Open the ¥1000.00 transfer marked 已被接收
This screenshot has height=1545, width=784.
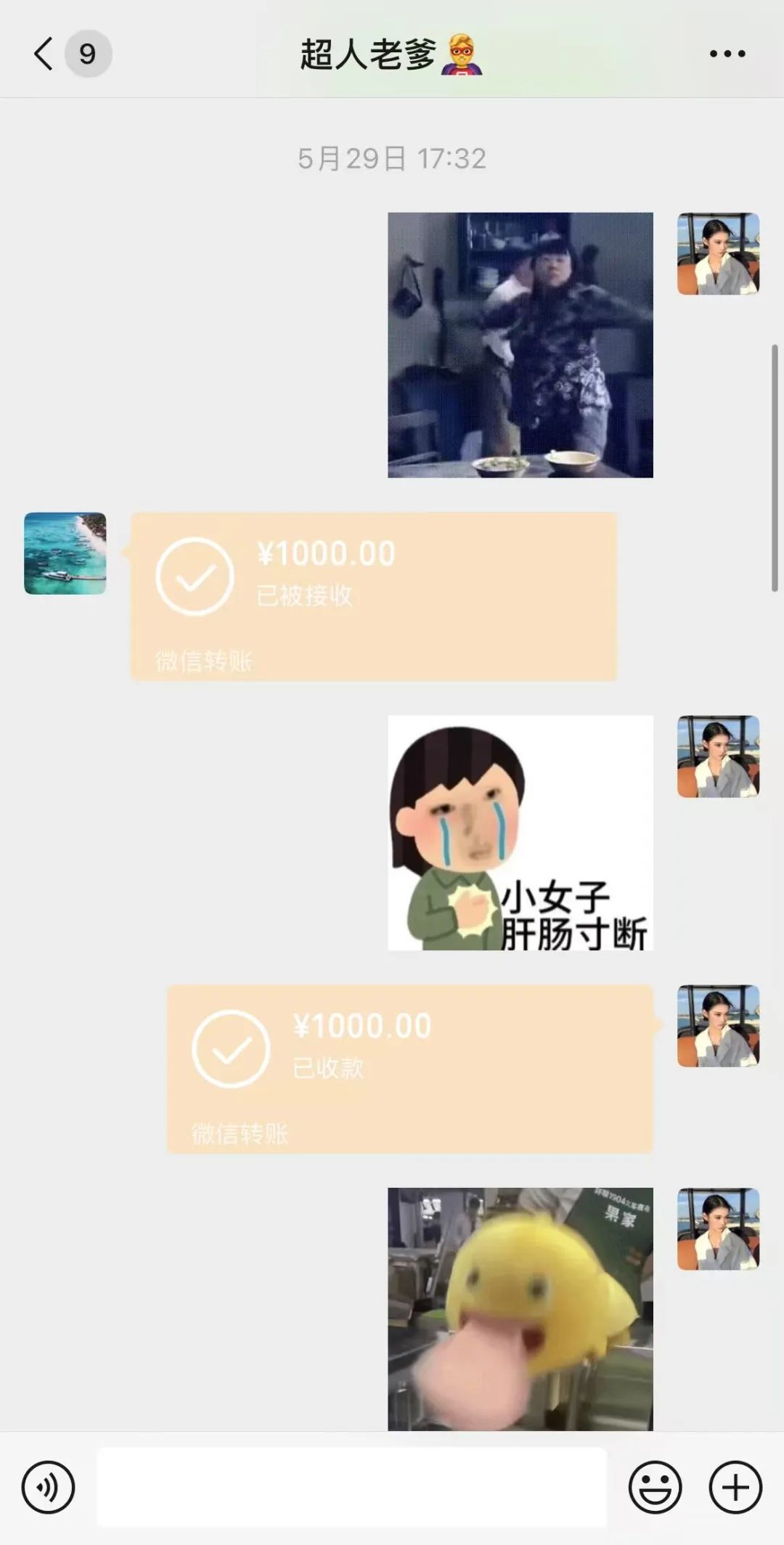tap(373, 596)
